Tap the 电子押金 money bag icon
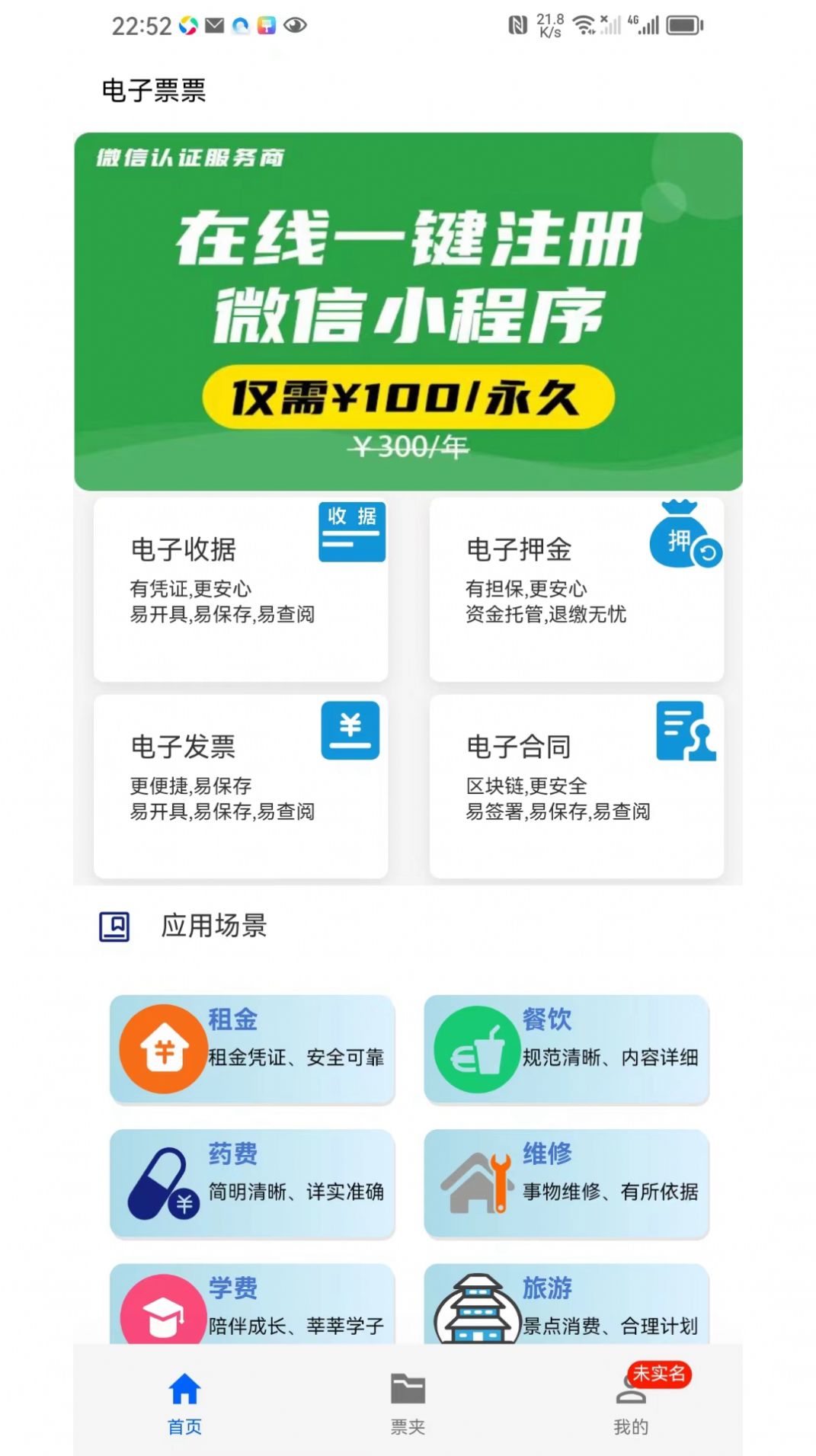Image resolution: width=816 pixels, height=1456 pixels. [684, 542]
